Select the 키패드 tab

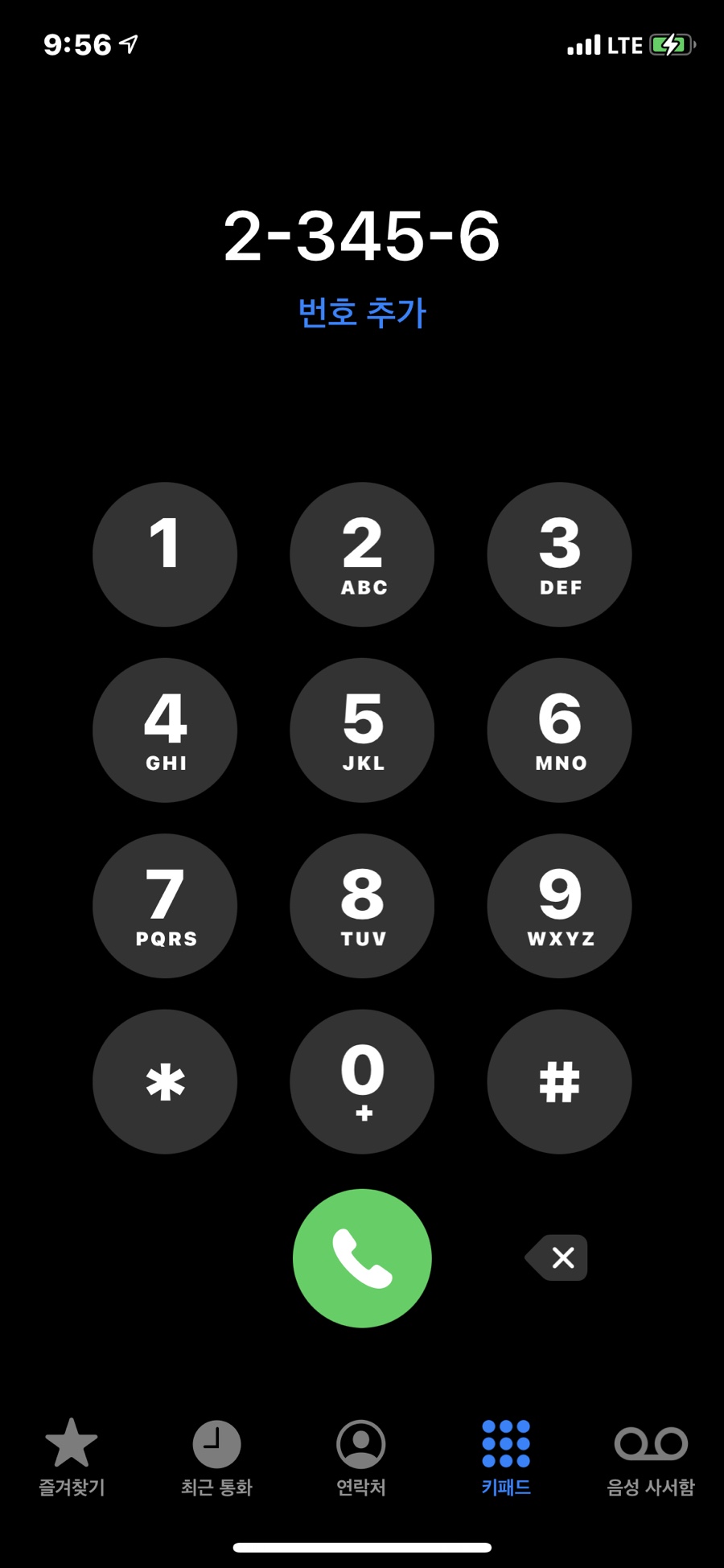tap(506, 1457)
